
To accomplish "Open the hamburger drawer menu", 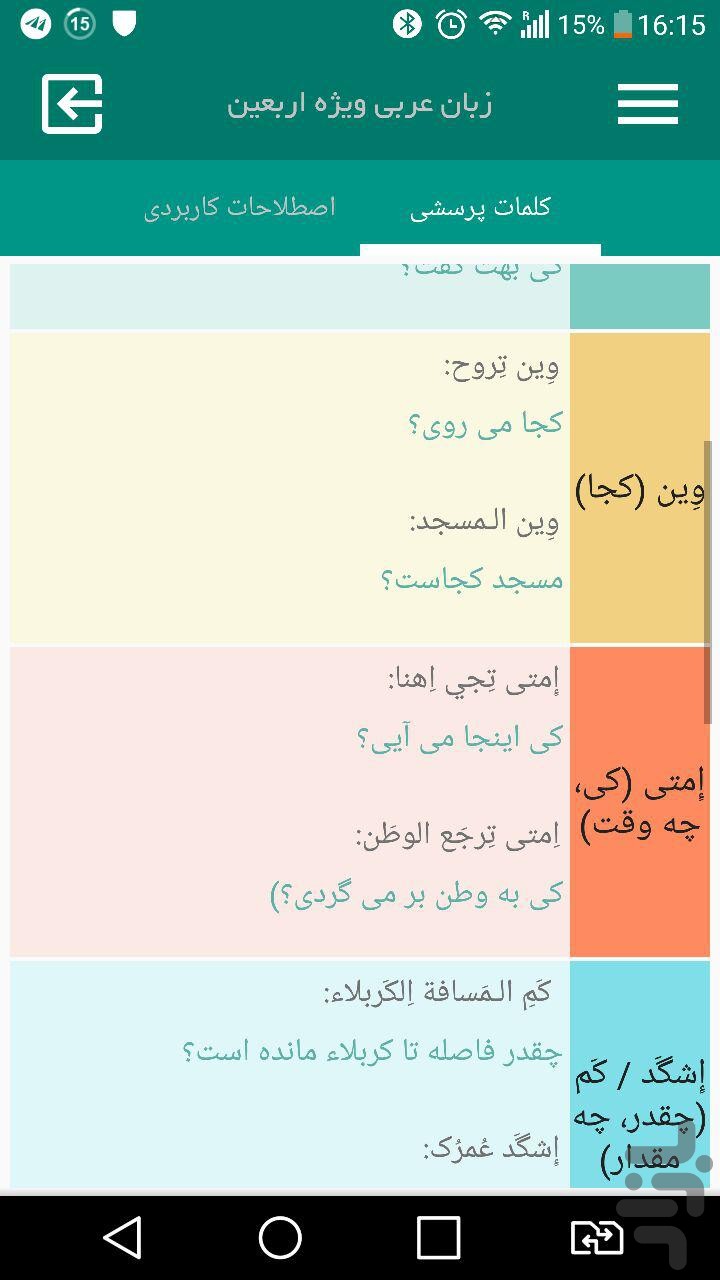I will click(x=648, y=104).
